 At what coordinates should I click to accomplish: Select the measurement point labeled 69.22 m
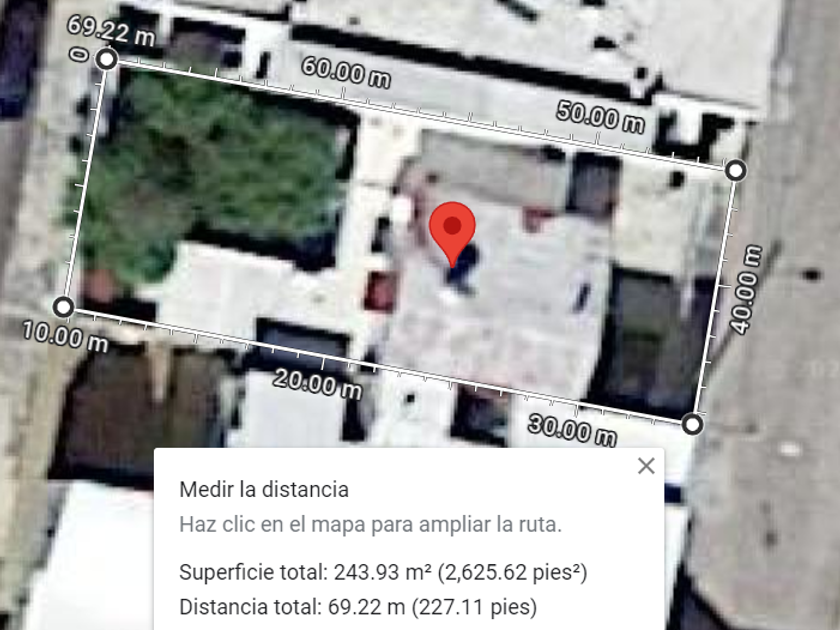(x=107, y=60)
